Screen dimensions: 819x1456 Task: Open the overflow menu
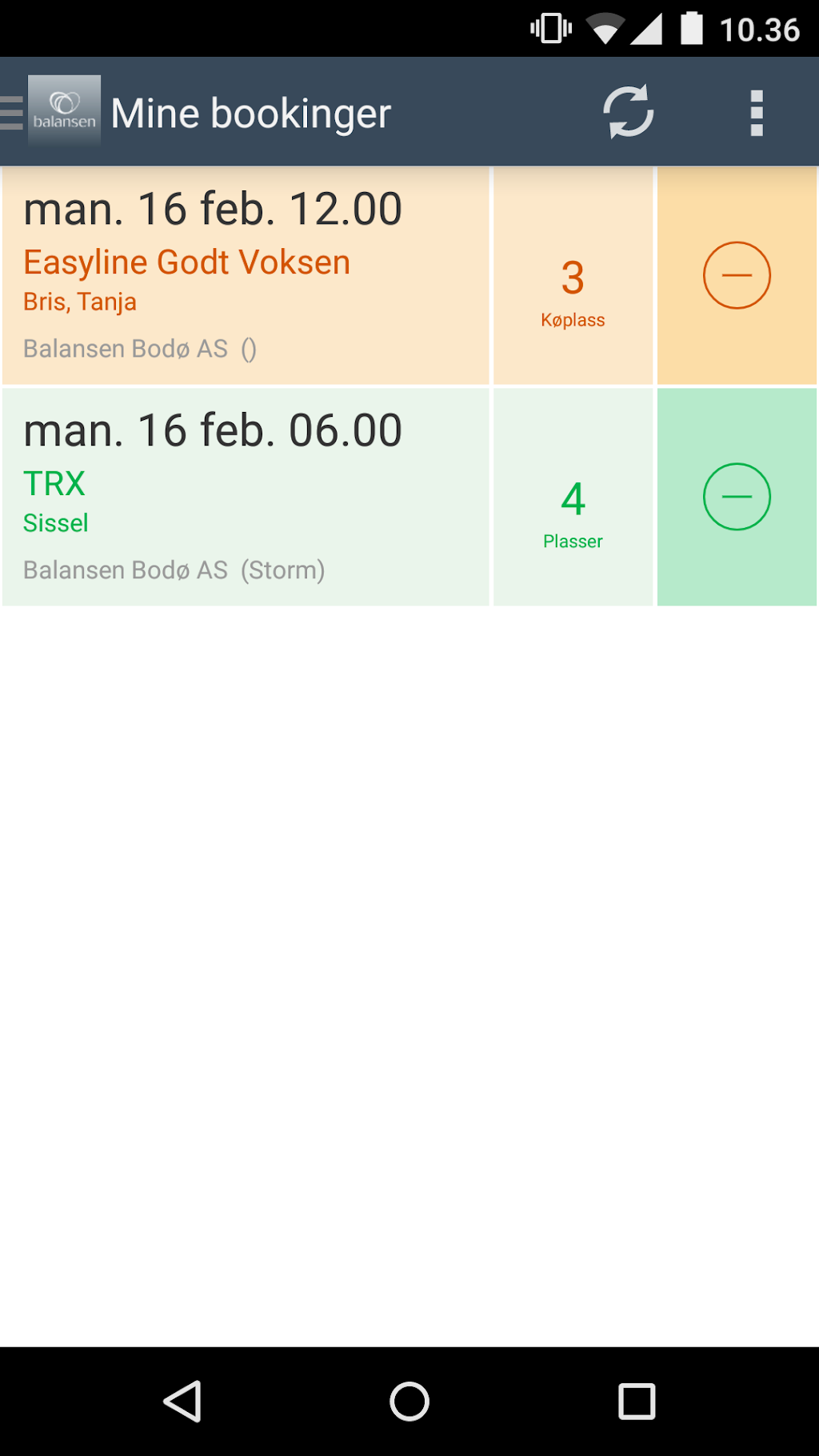click(756, 113)
